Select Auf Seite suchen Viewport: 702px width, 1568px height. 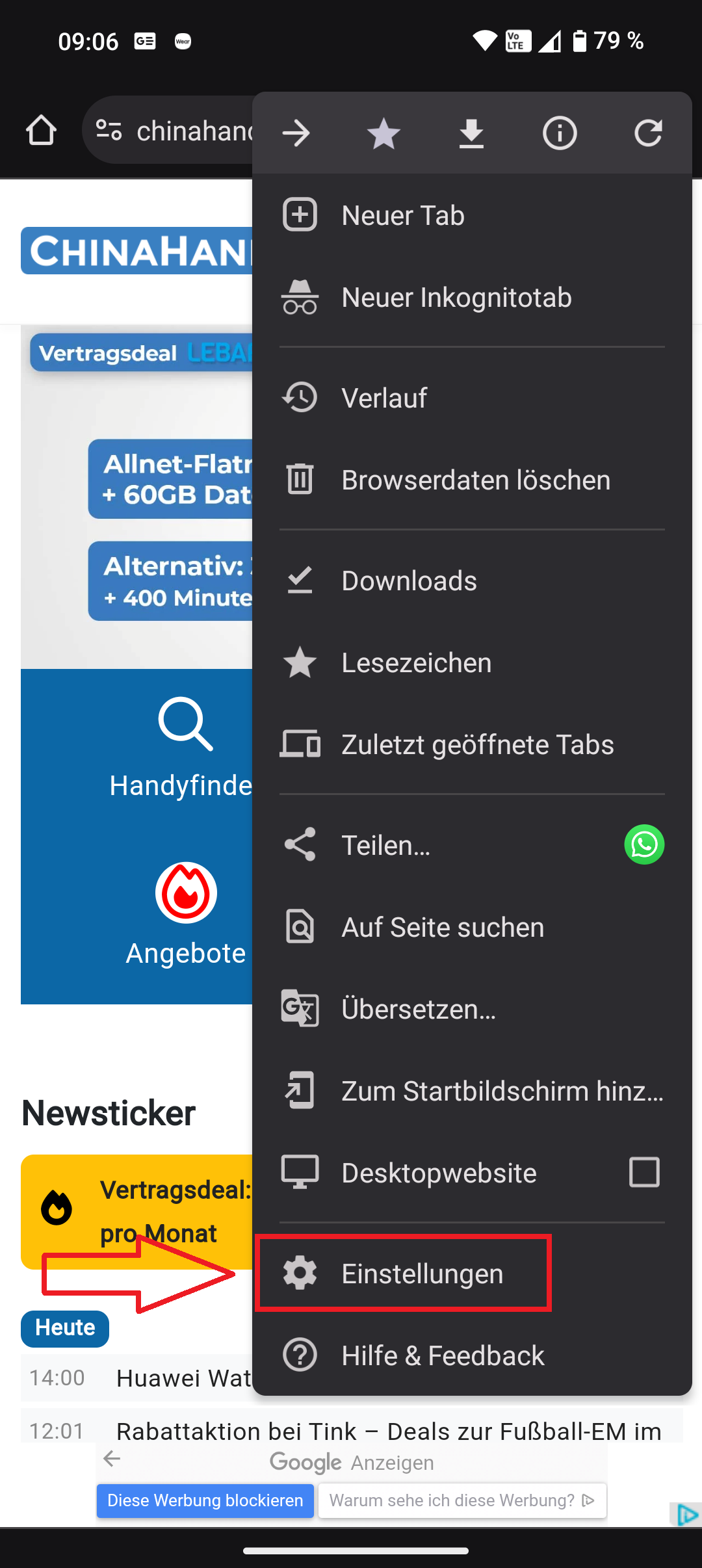[472, 927]
